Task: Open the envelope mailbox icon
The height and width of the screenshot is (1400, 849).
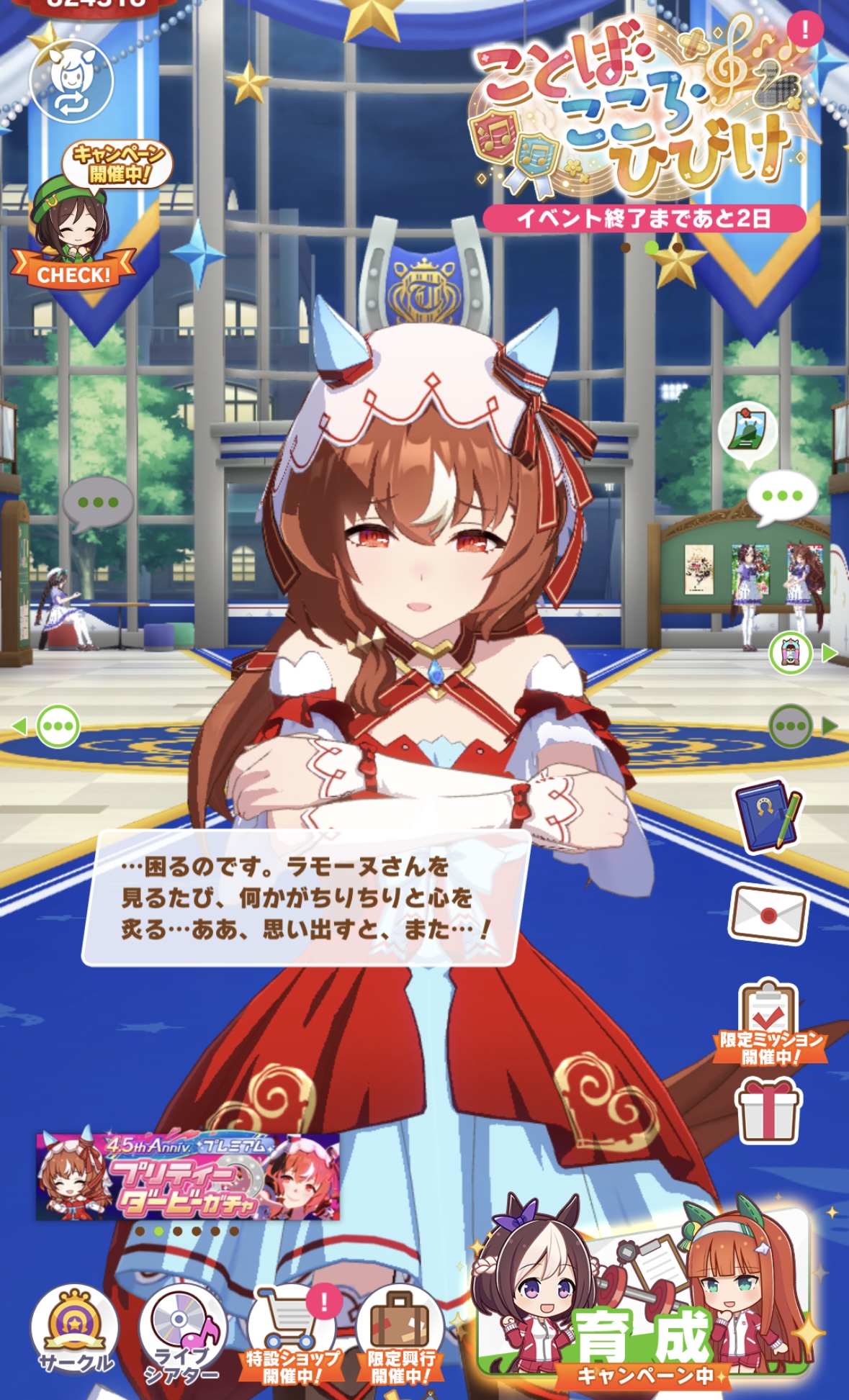Action: pyautogui.click(x=768, y=913)
